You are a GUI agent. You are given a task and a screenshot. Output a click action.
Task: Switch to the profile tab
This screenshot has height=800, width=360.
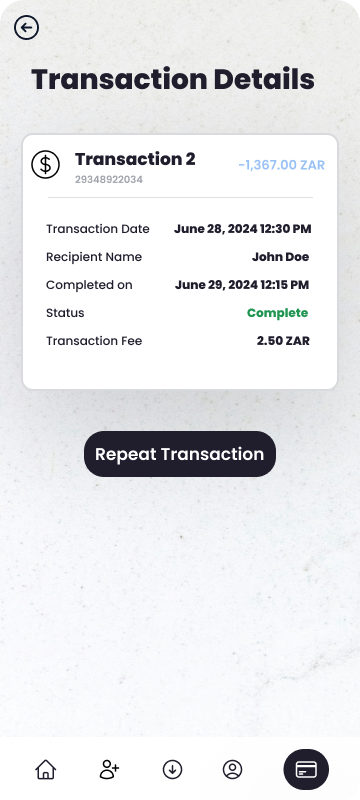pos(233,769)
